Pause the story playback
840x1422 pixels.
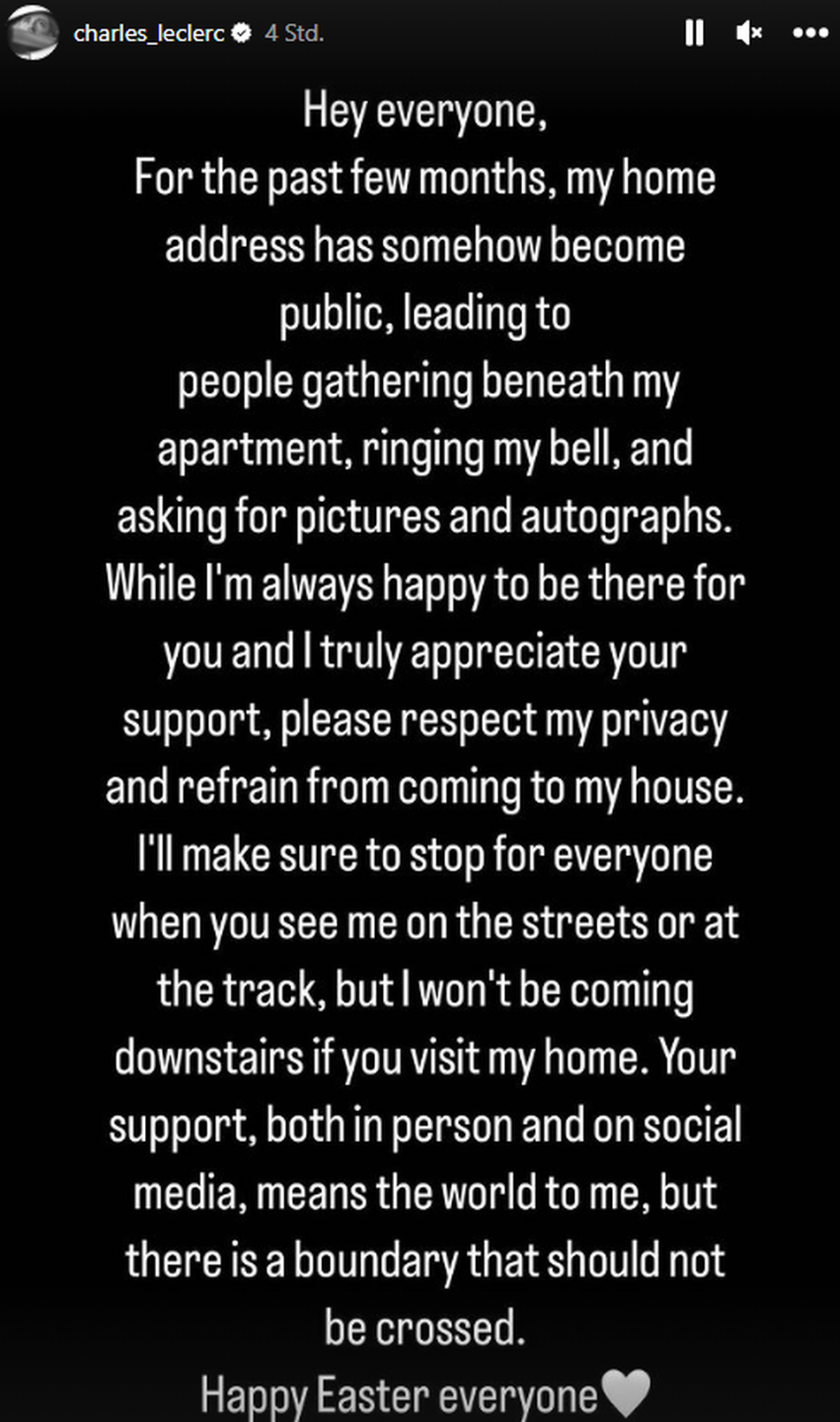pos(694,33)
